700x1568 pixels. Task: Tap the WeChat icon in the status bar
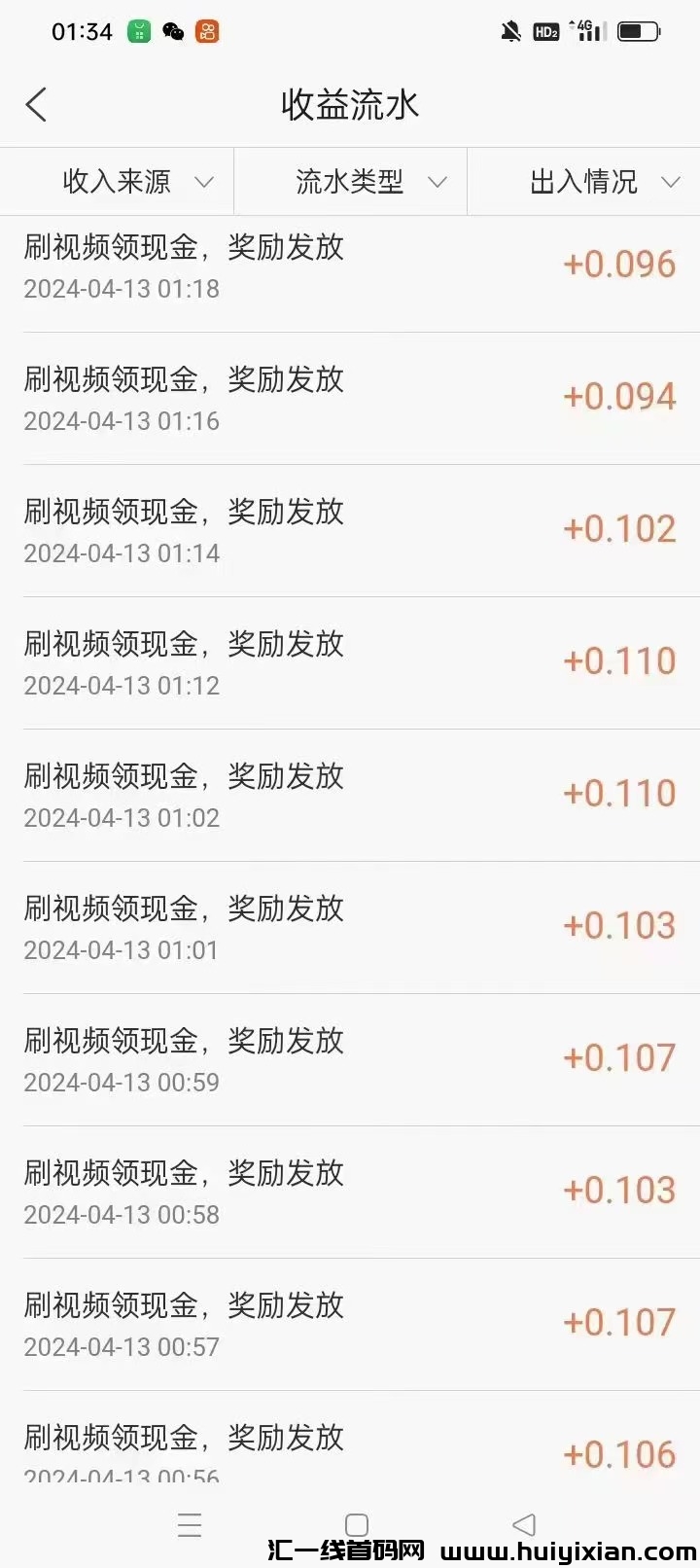[172, 32]
